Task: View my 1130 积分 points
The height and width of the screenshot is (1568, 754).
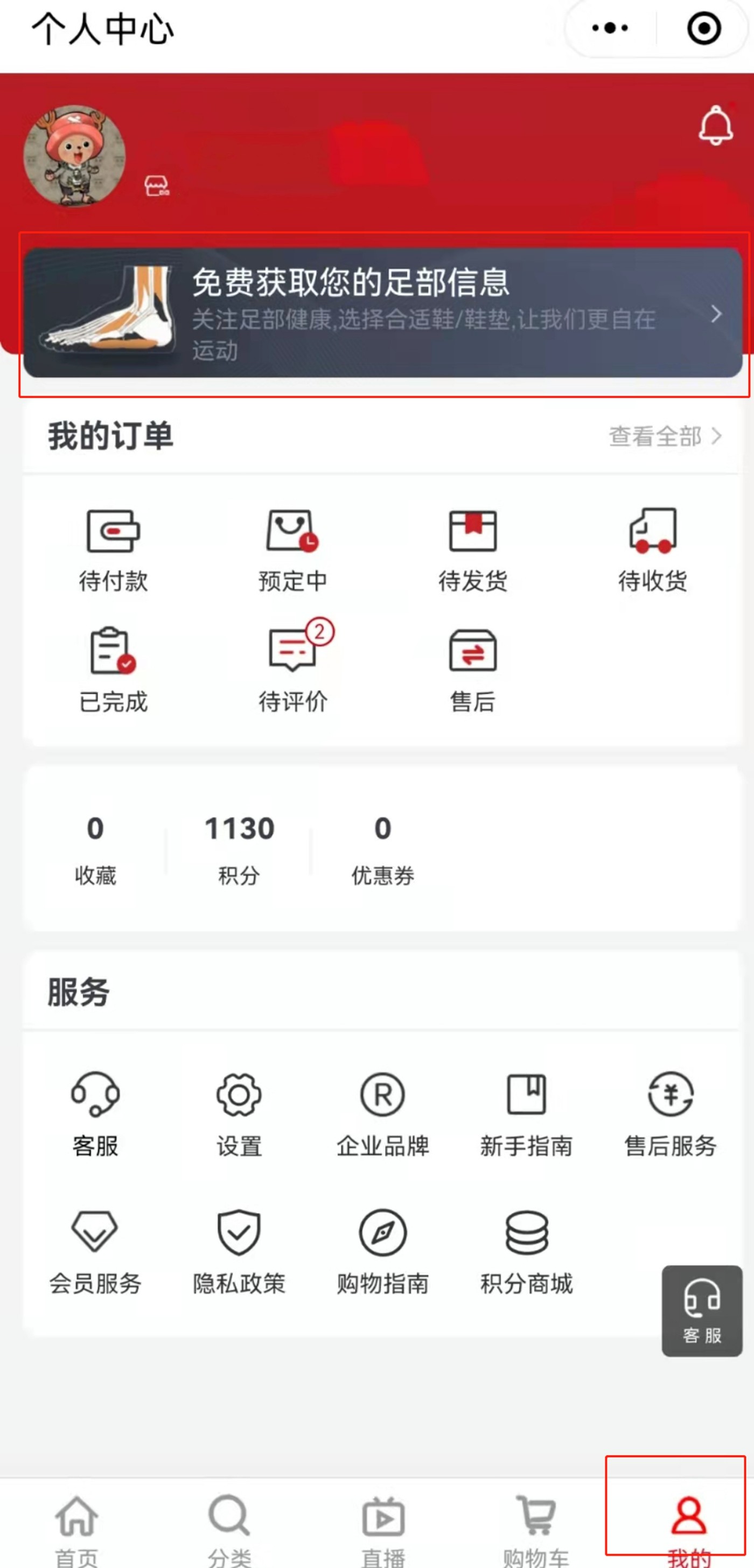Action: pyautogui.click(x=239, y=849)
